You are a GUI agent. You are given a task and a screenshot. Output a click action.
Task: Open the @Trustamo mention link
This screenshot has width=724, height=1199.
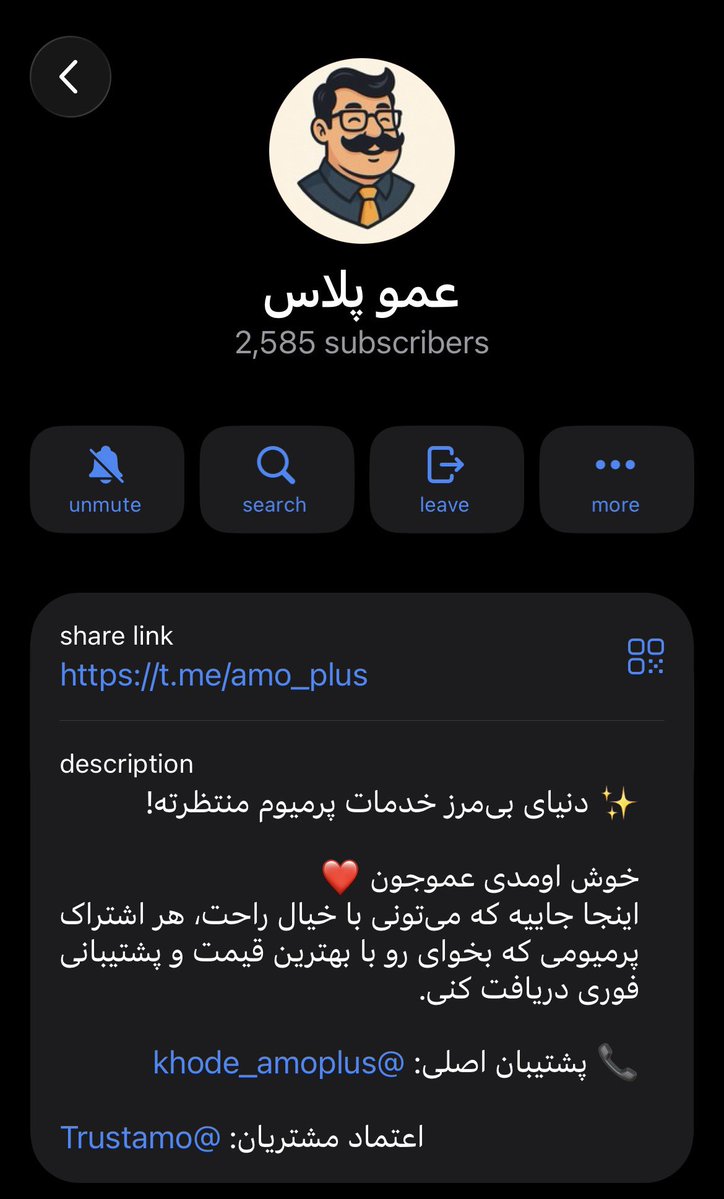pyautogui.click(x=140, y=1138)
